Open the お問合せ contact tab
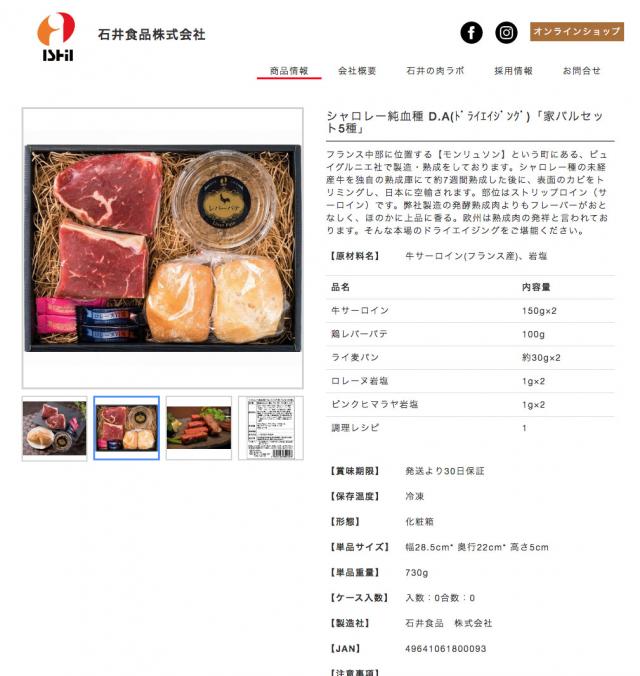The image size is (640, 676). 581,71
